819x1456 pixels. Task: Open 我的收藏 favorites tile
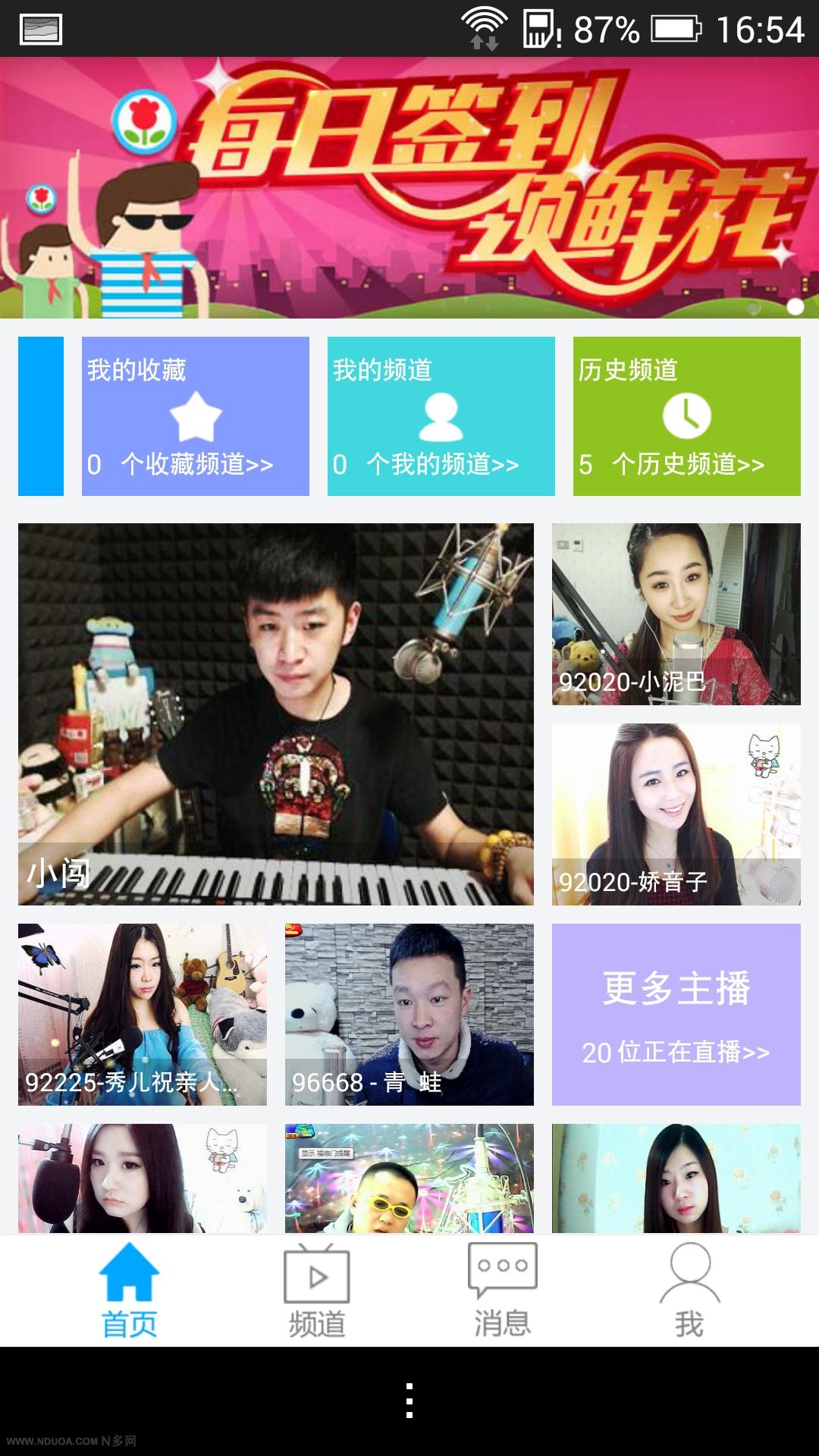tap(195, 416)
